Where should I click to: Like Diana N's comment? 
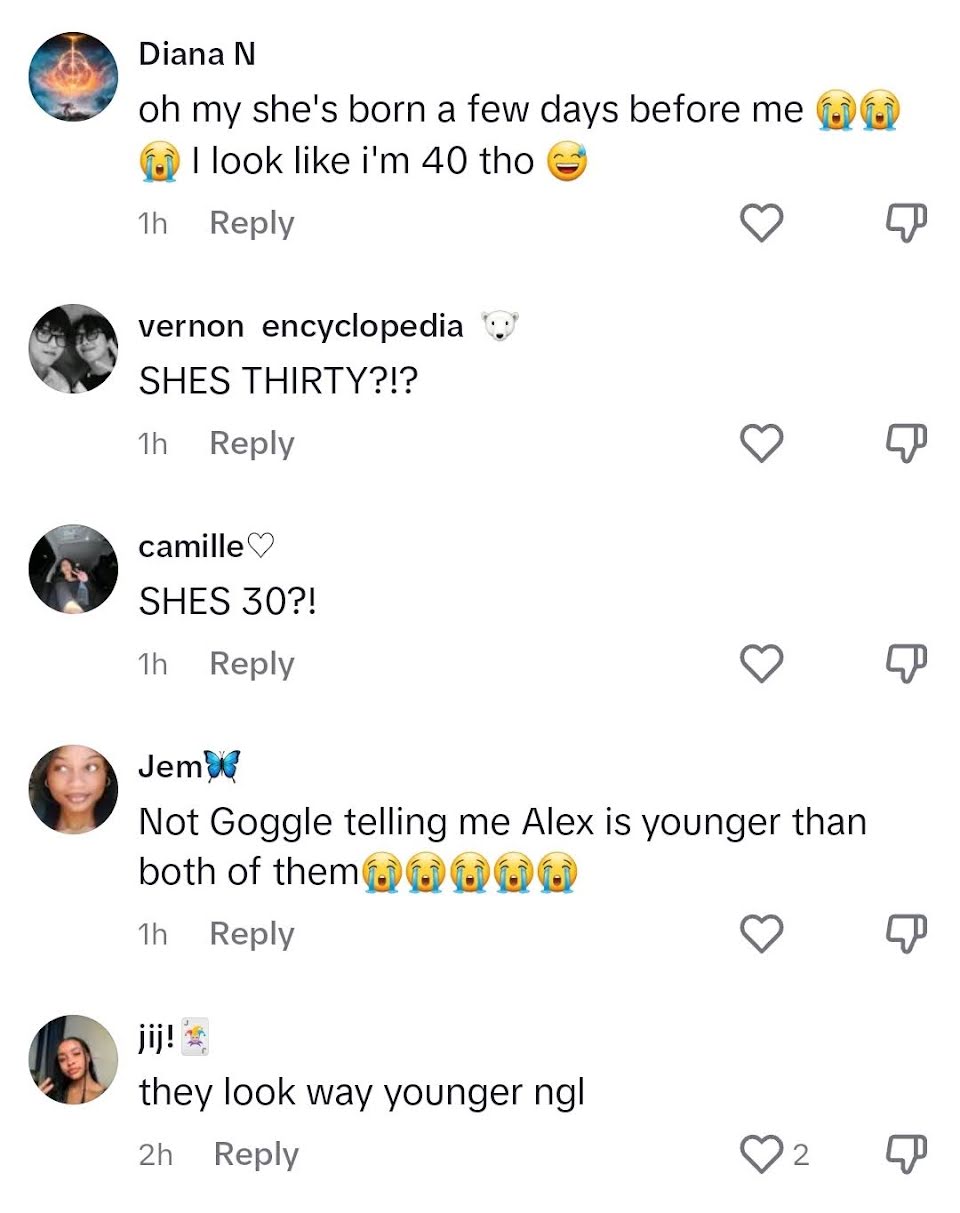click(x=761, y=223)
